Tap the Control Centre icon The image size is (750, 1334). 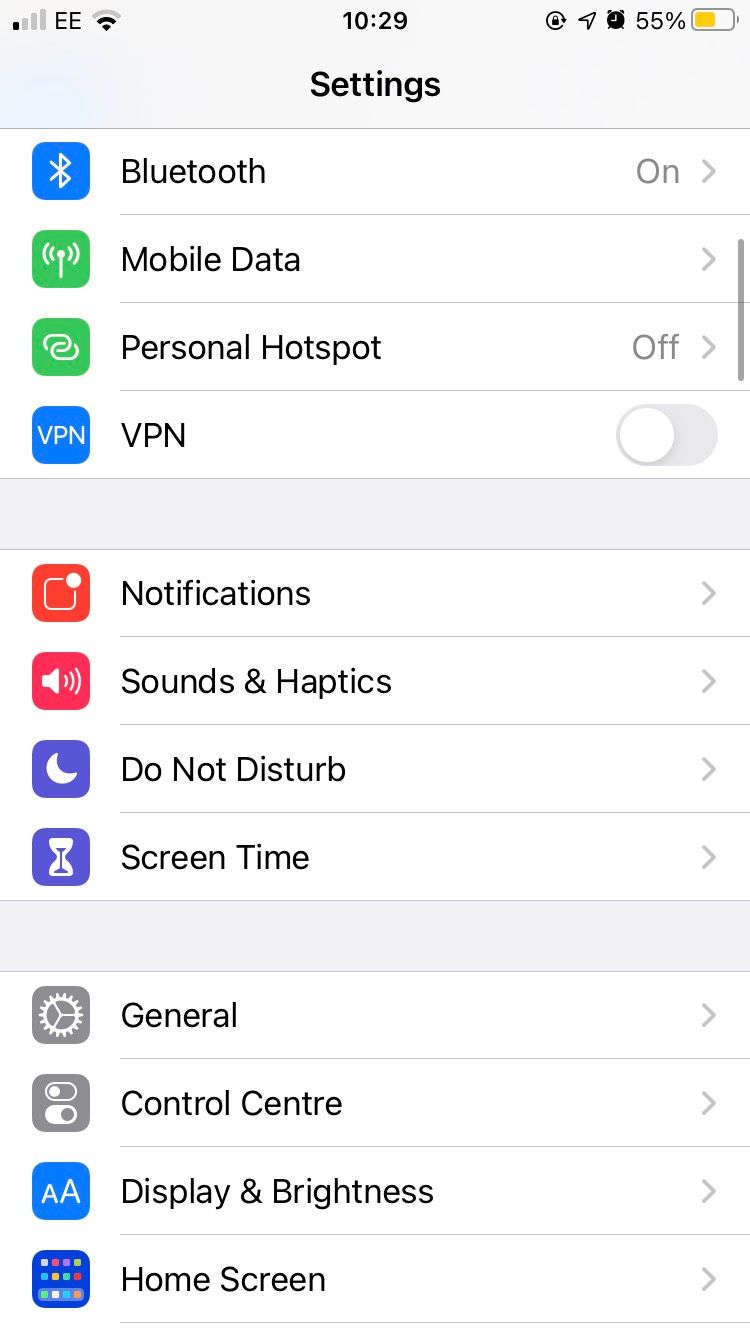[60, 1103]
